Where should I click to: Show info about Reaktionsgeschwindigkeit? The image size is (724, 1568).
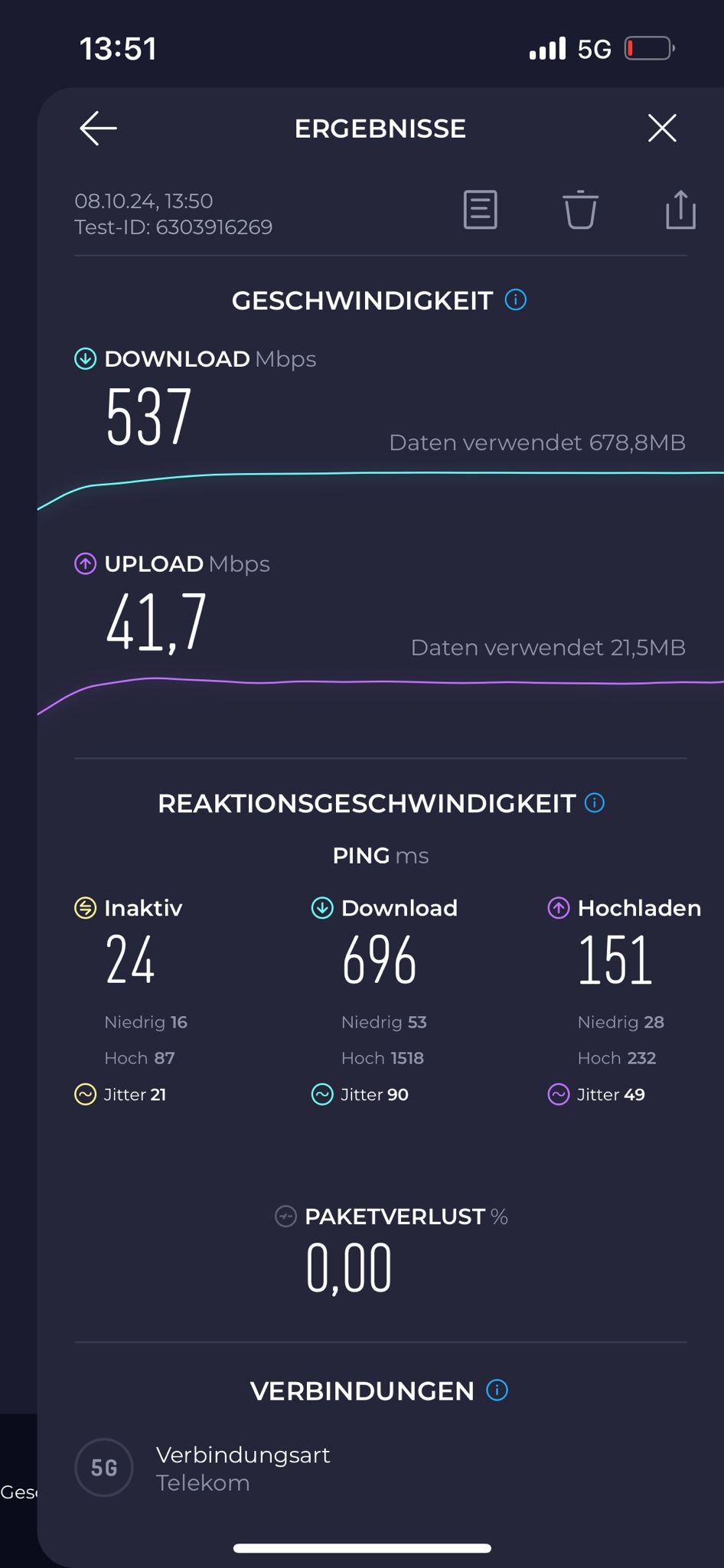click(595, 802)
